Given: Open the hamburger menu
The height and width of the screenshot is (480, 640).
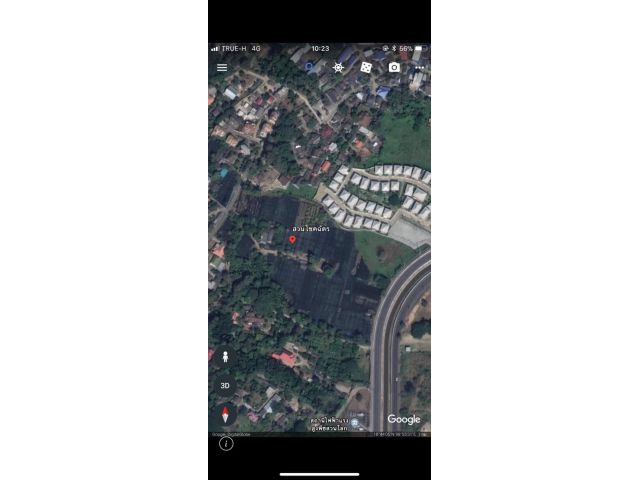Looking at the screenshot, I should (222, 68).
